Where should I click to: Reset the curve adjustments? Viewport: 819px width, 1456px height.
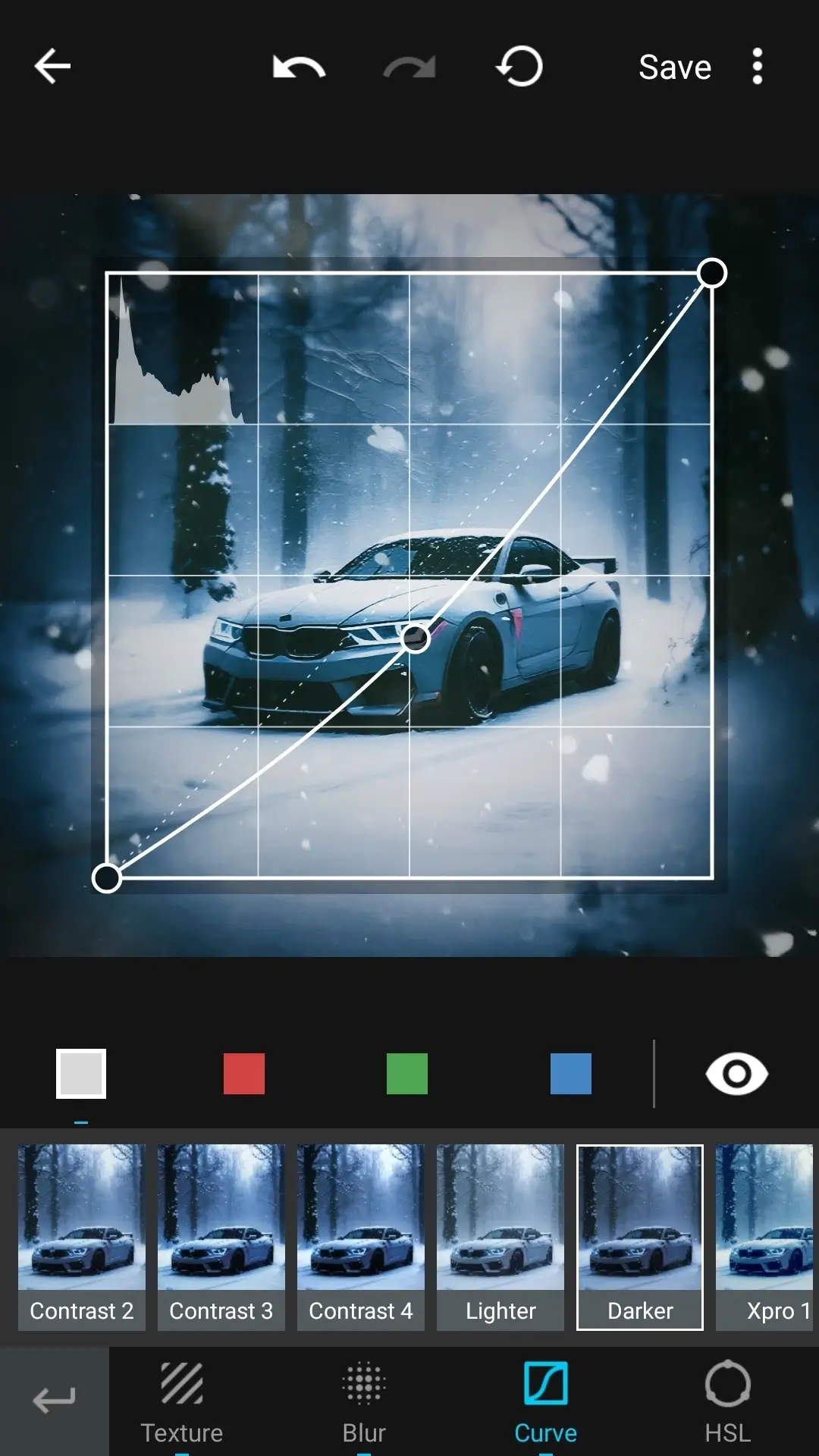[519, 67]
